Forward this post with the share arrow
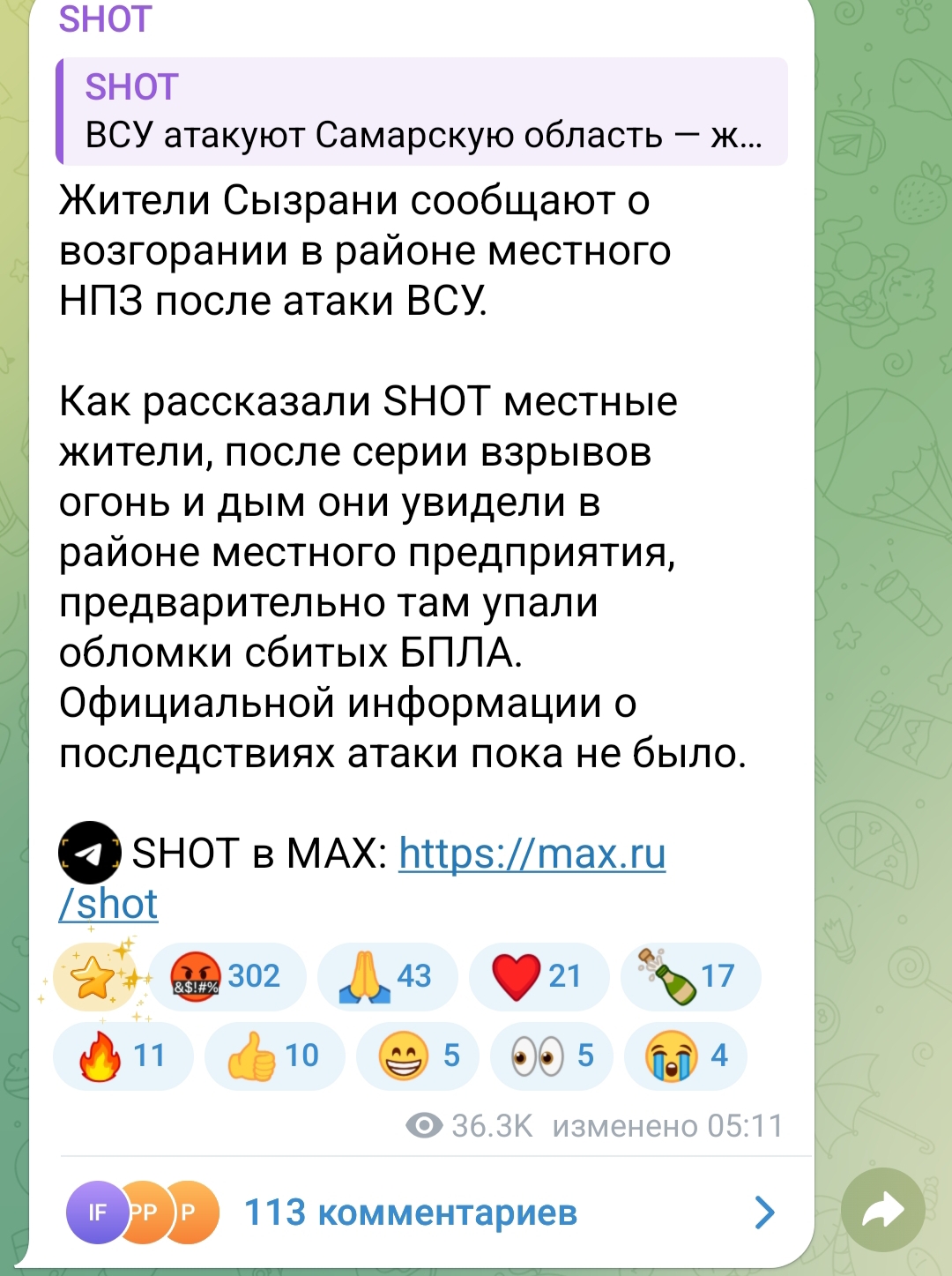The image size is (952, 1276). [882, 1210]
